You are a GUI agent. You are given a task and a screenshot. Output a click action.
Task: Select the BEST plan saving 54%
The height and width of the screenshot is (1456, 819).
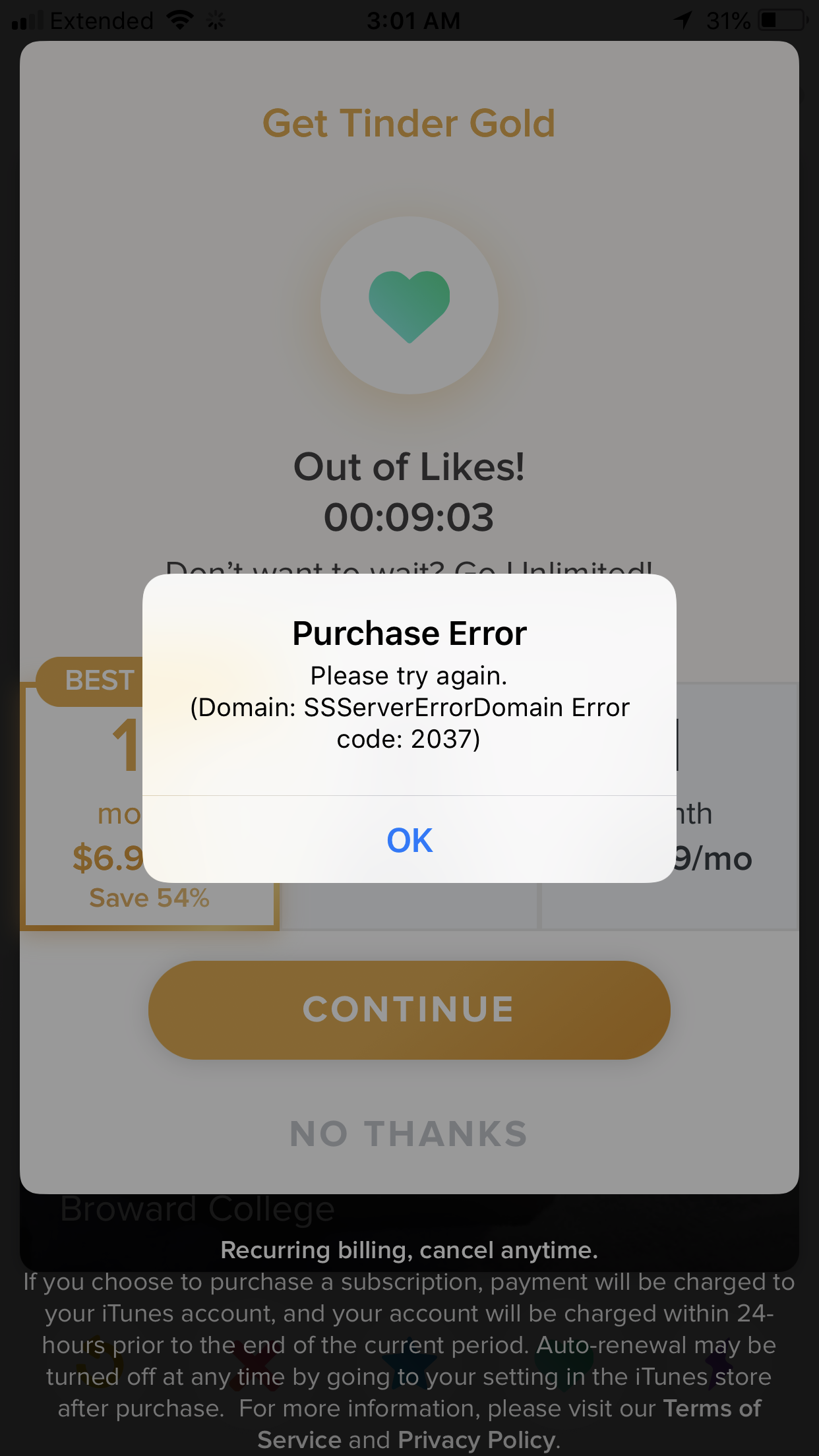pyautogui.click(x=149, y=806)
